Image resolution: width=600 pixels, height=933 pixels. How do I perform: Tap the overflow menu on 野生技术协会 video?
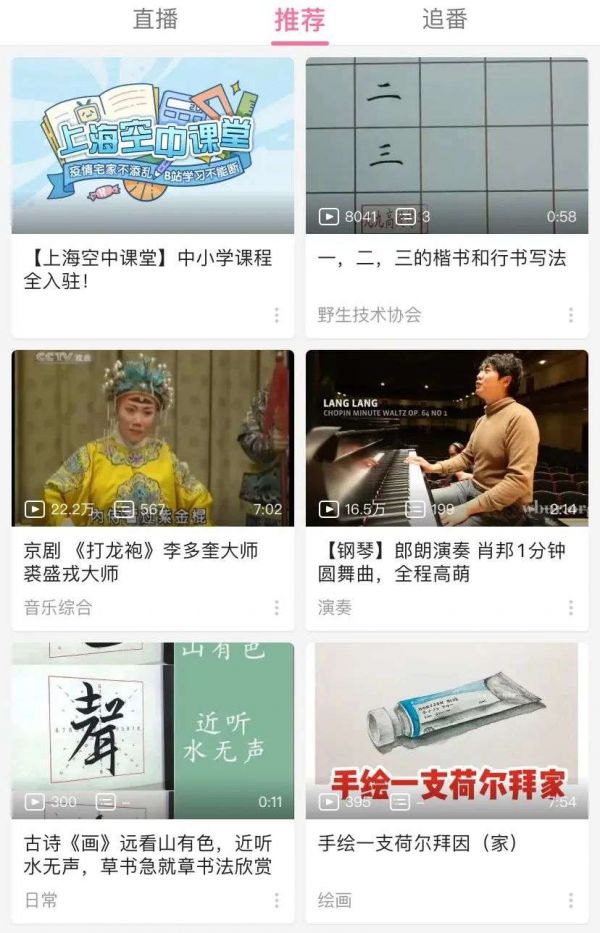[x=571, y=315]
